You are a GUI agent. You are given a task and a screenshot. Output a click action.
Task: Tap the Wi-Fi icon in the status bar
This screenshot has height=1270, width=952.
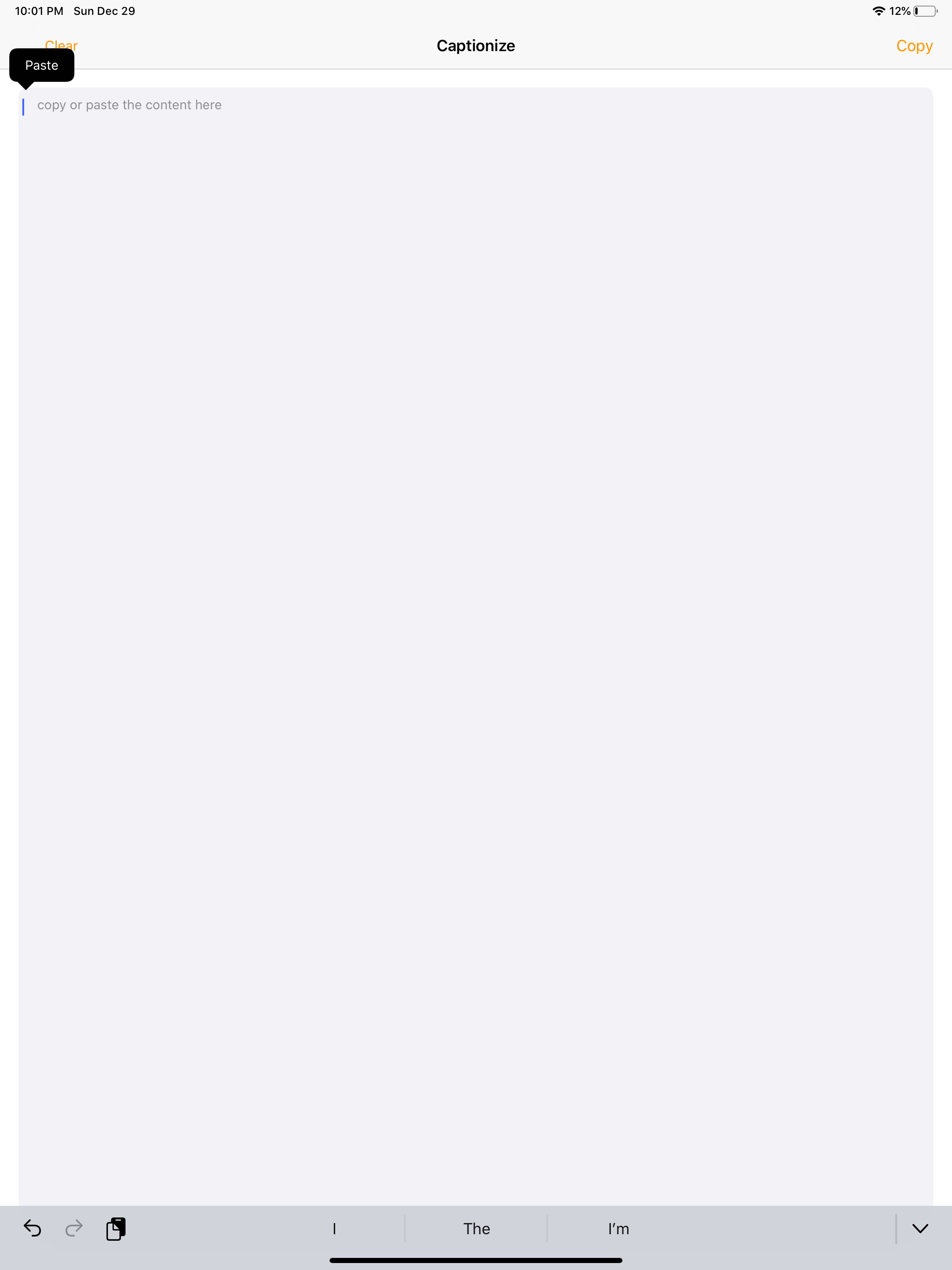pyautogui.click(x=879, y=10)
